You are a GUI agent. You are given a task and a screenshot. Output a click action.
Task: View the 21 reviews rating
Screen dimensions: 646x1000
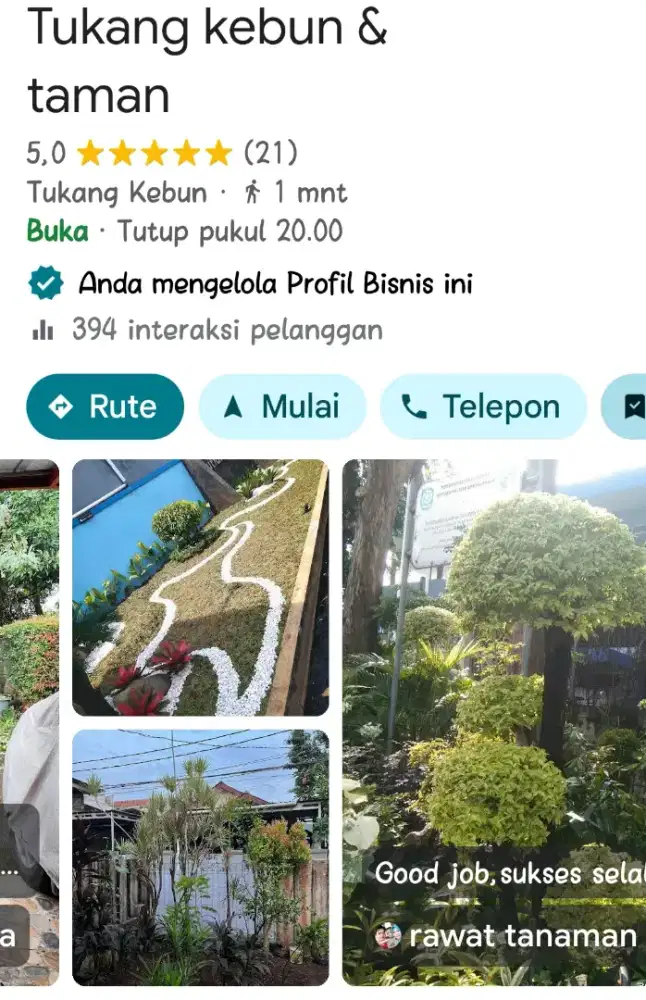pos(270,153)
